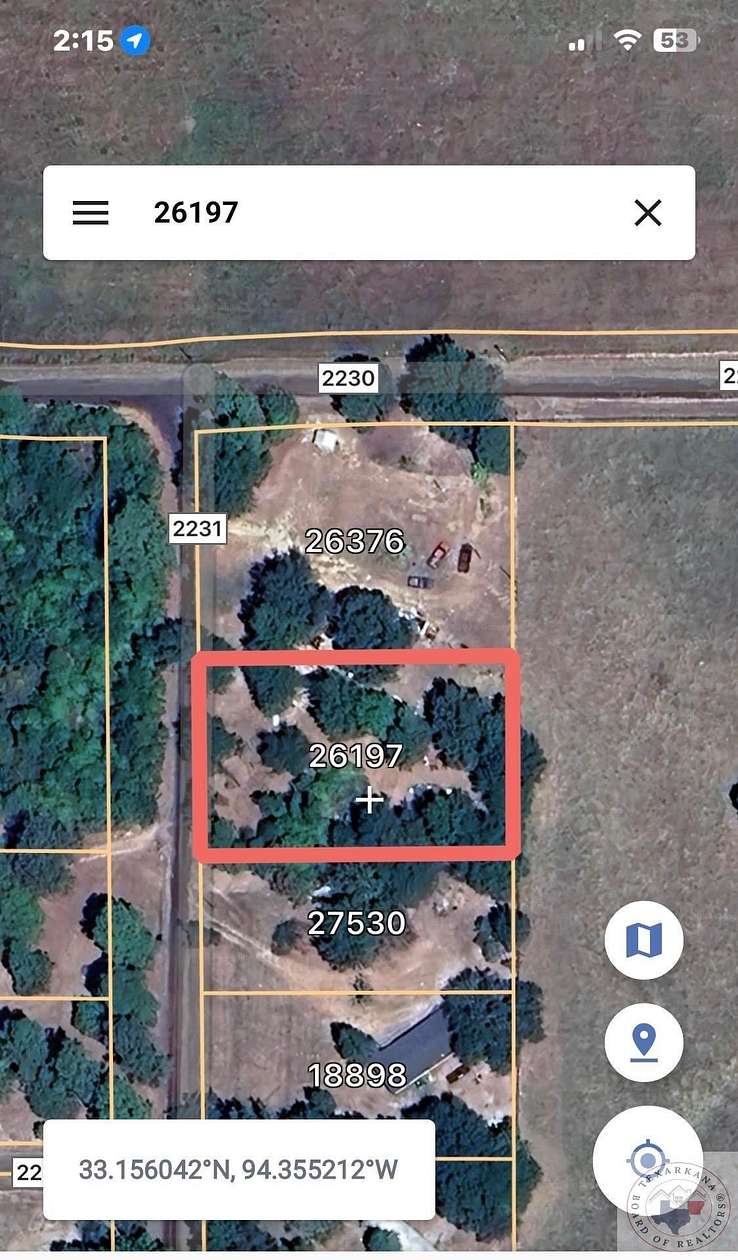Viewport: 738px width, 1260px height.
Task: Tap the highlighted 26197 parcel
Action: click(357, 757)
